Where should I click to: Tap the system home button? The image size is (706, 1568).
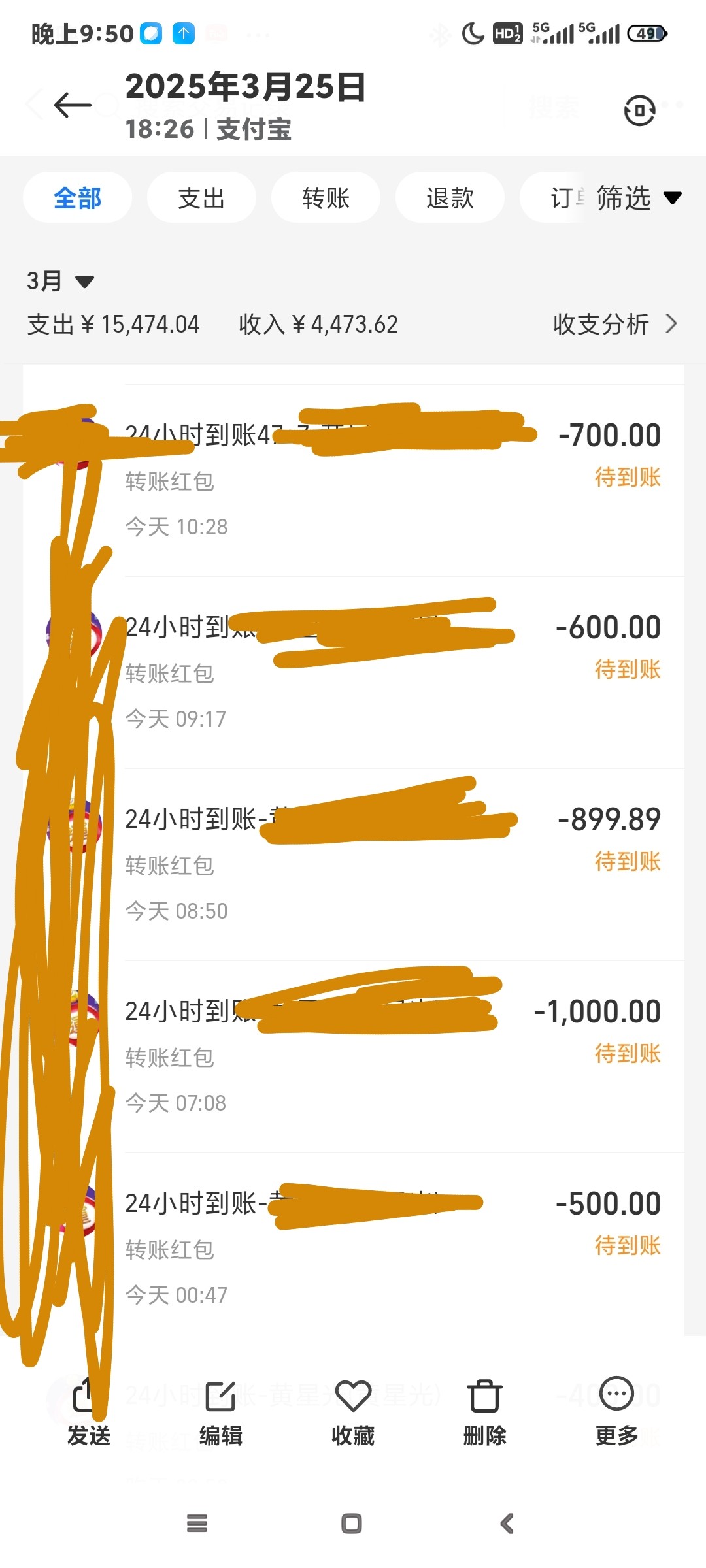click(352, 1524)
